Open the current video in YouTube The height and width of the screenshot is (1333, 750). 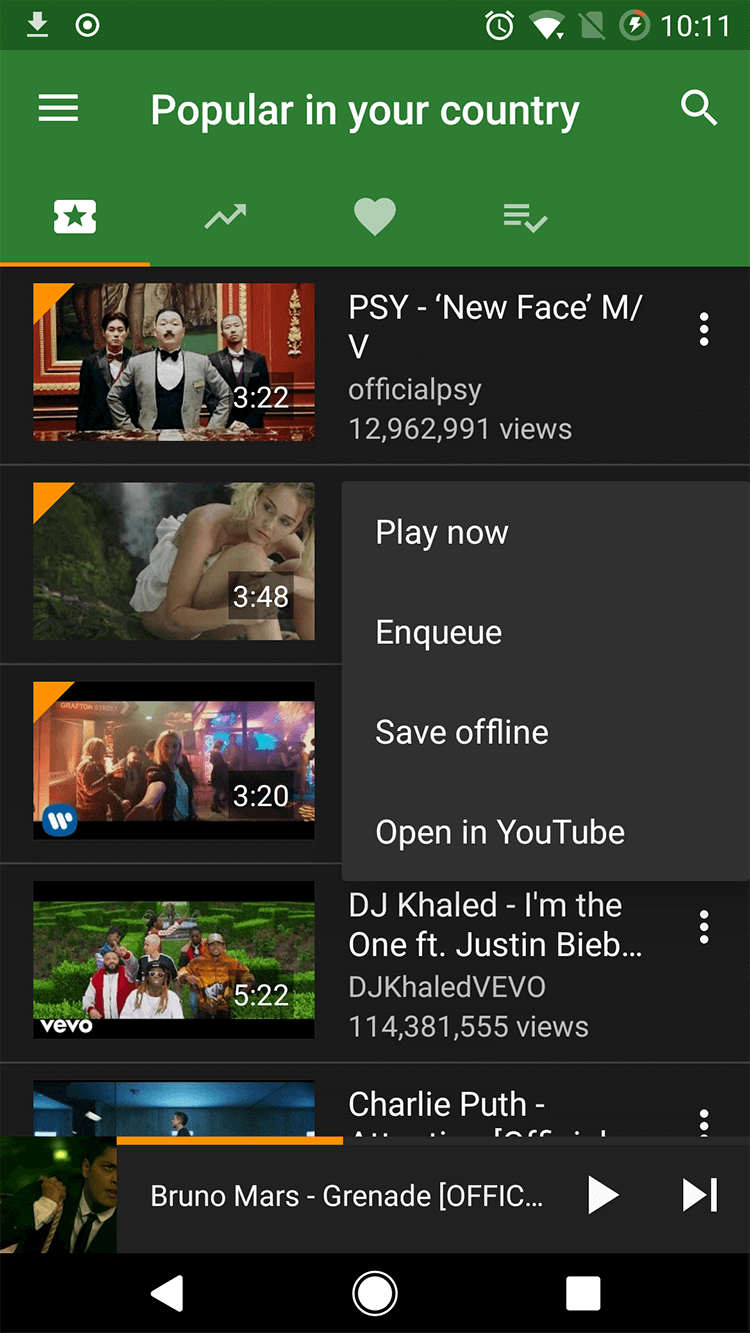[x=499, y=832]
